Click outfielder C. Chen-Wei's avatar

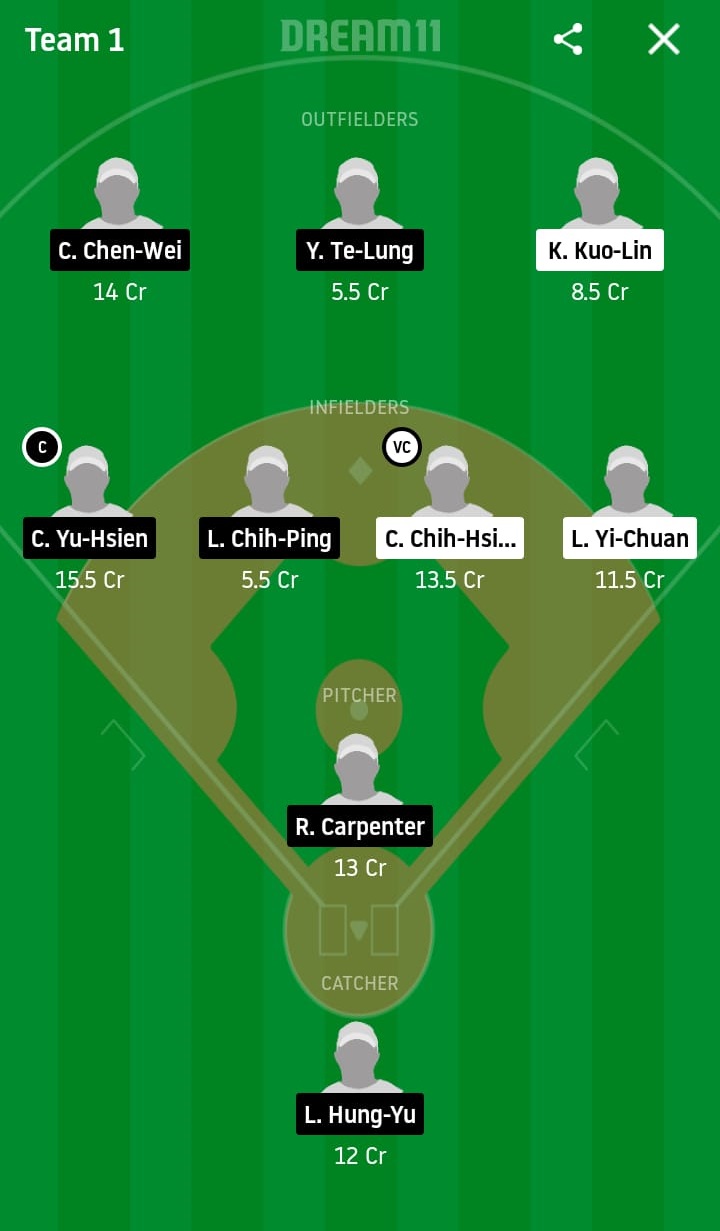click(118, 190)
